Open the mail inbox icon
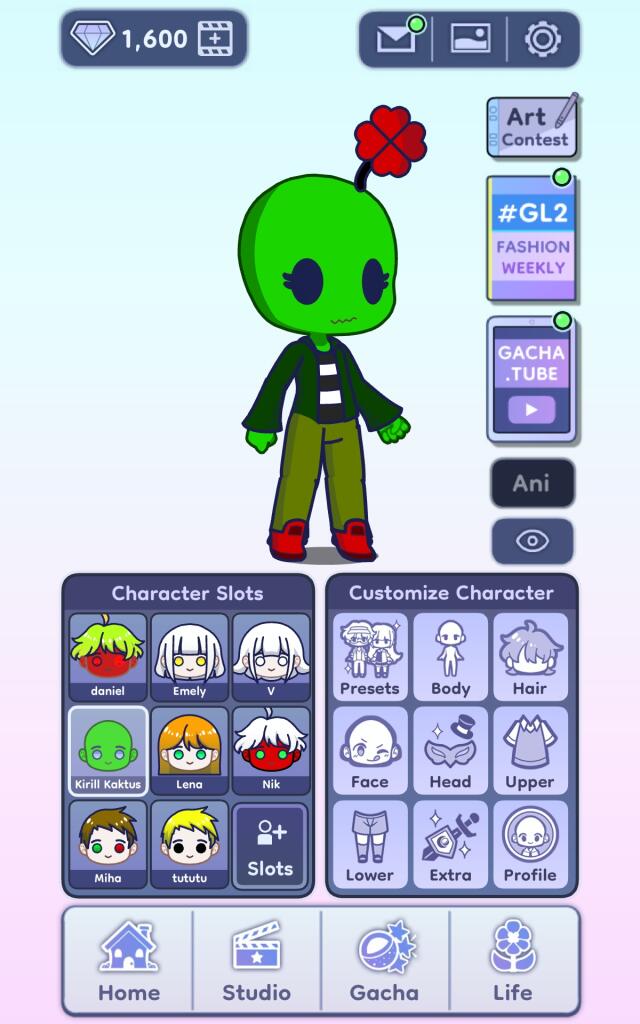 pyautogui.click(x=396, y=39)
